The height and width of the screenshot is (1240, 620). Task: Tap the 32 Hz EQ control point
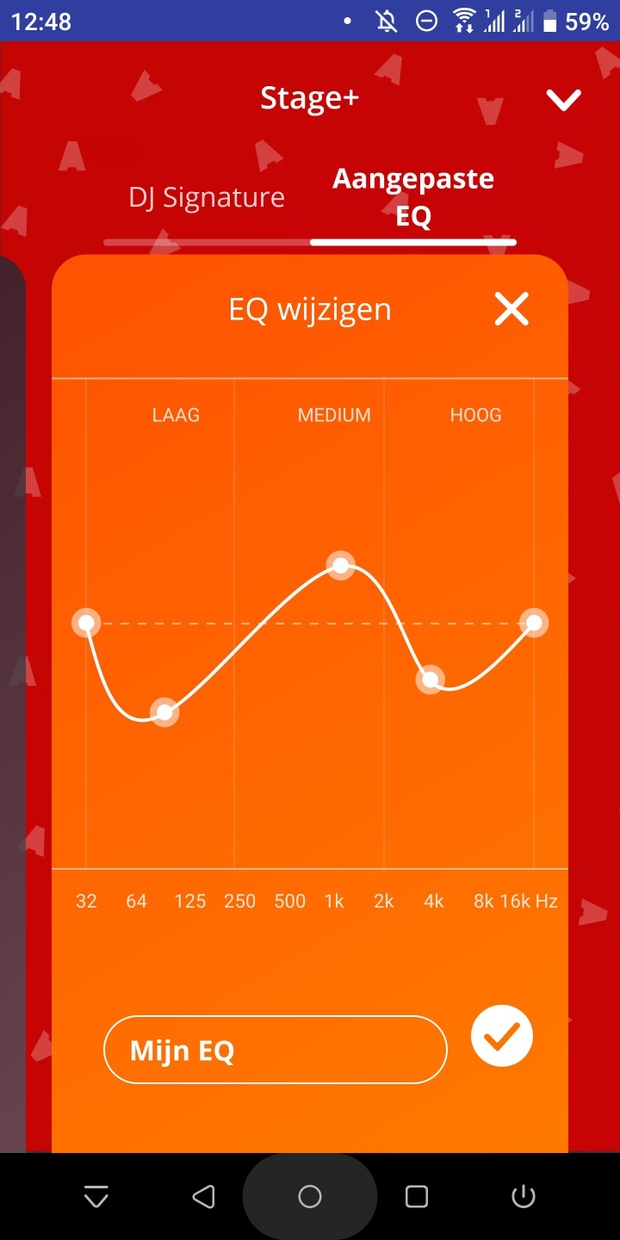tap(87, 624)
